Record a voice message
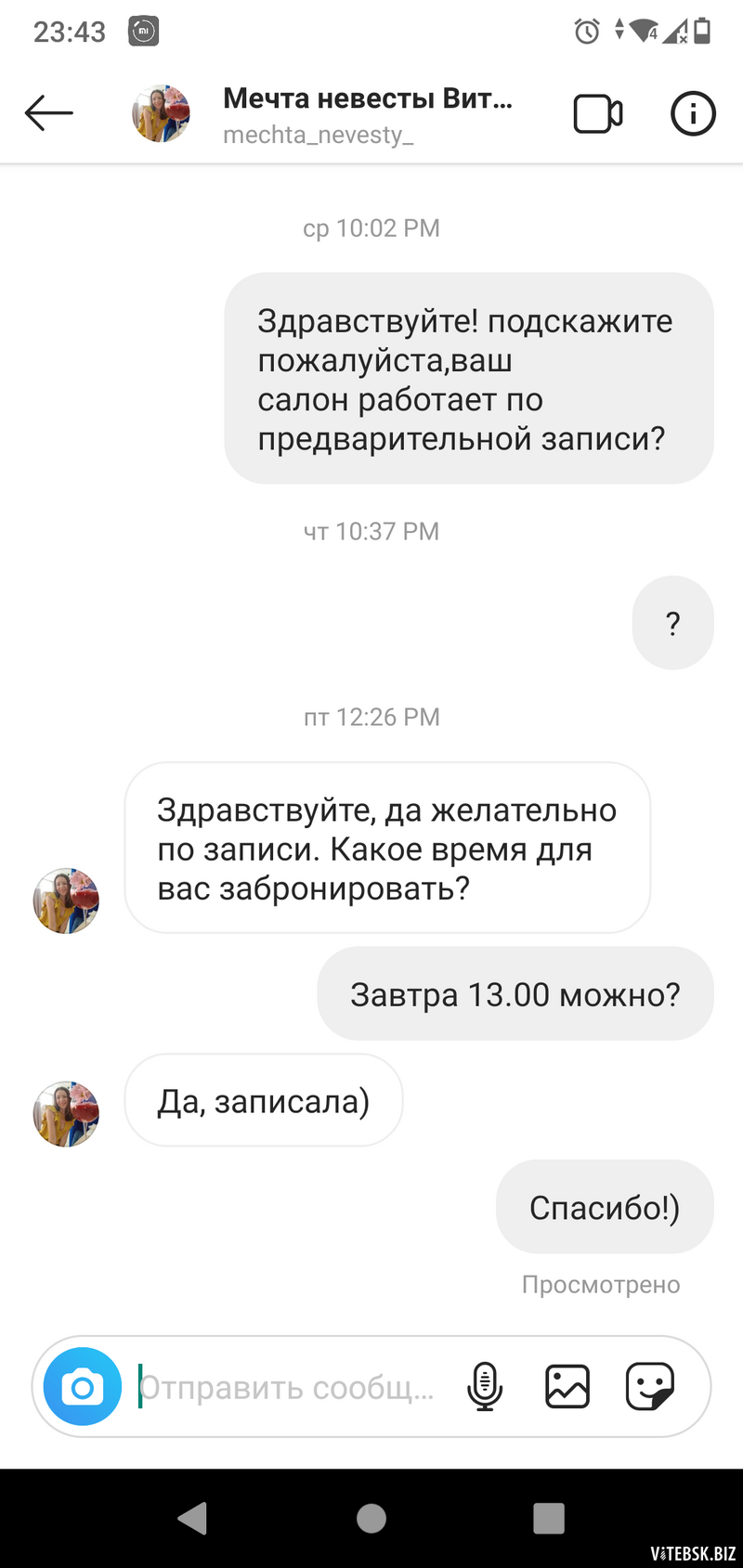743x1568 pixels. [x=485, y=1387]
